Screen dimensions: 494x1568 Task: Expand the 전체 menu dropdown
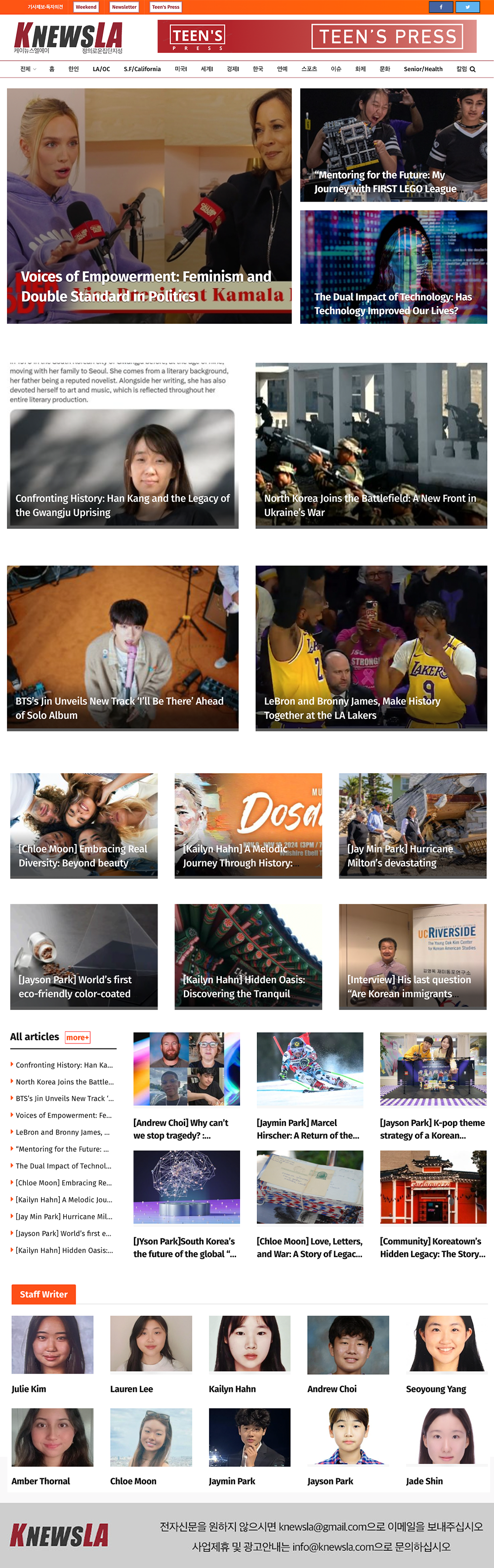[x=28, y=69]
